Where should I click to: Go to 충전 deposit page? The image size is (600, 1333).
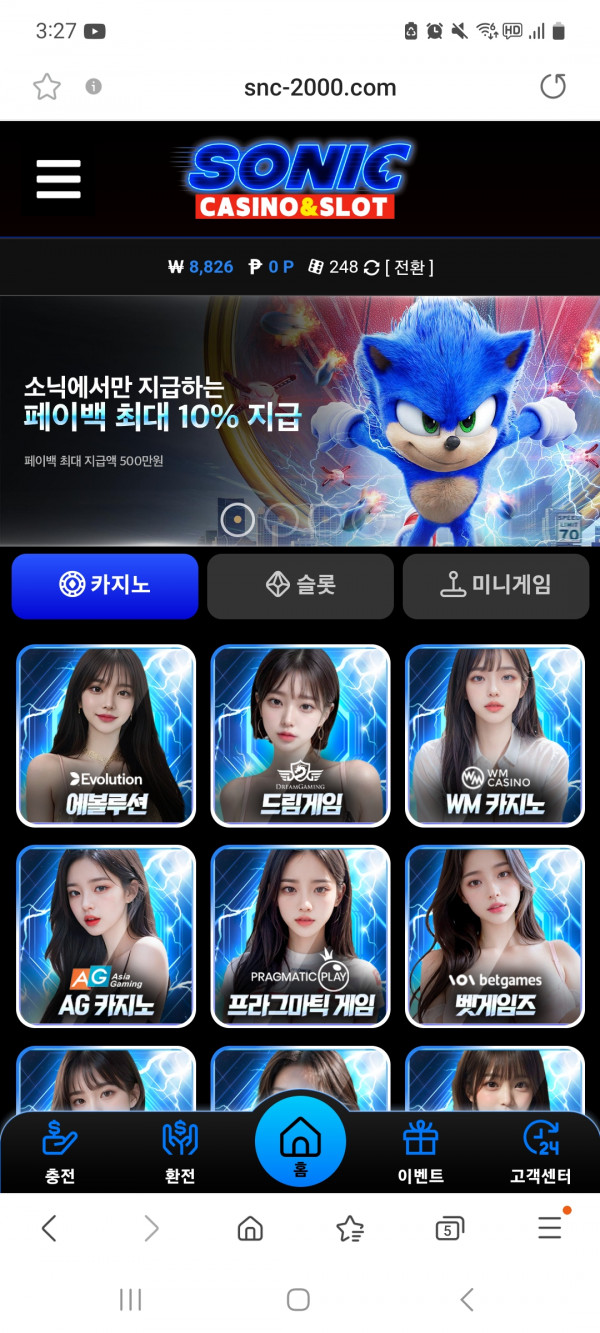click(60, 1152)
